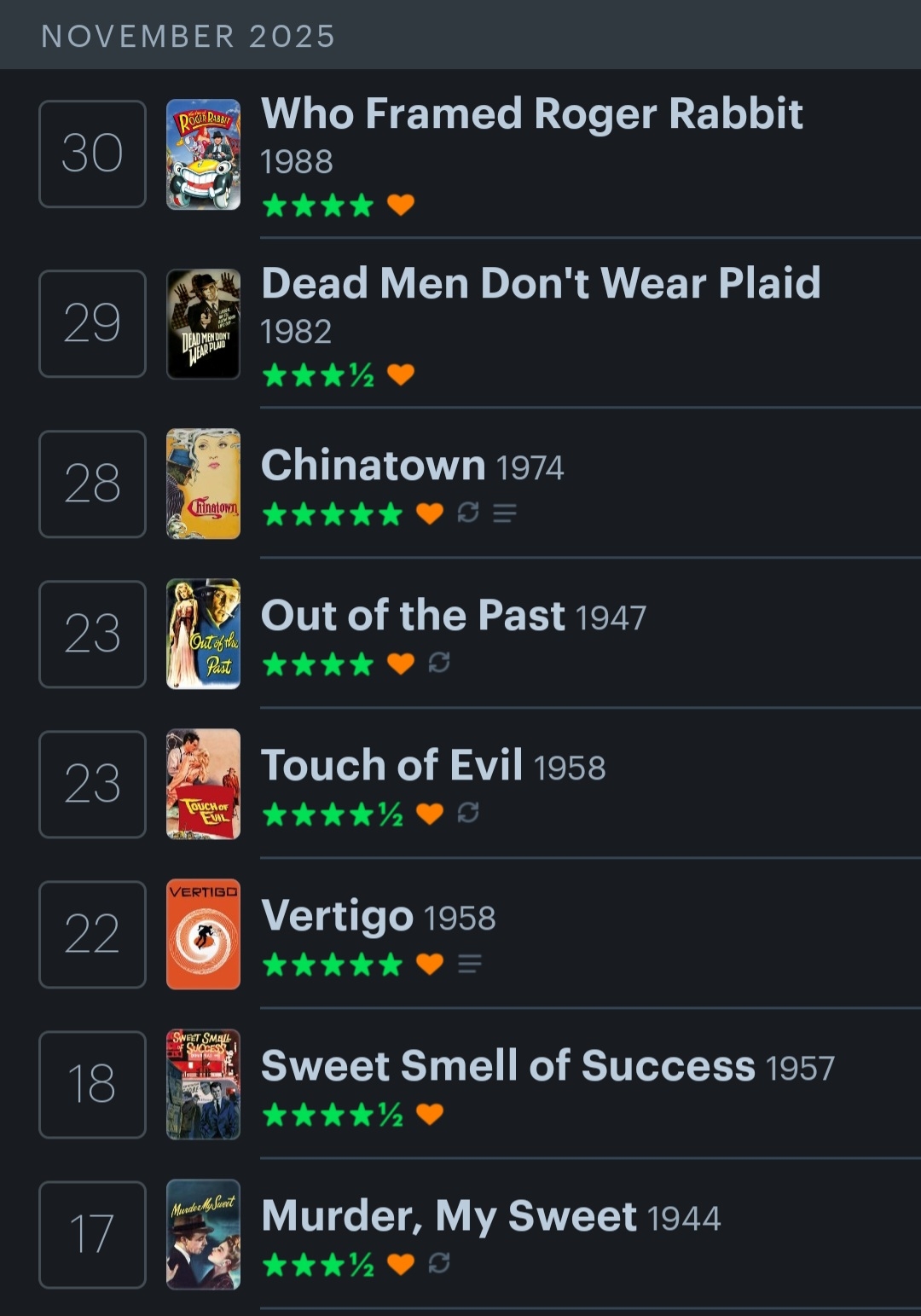Tap the Vertigo poster thumbnail
The height and width of the screenshot is (1316, 921).
click(203, 934)
